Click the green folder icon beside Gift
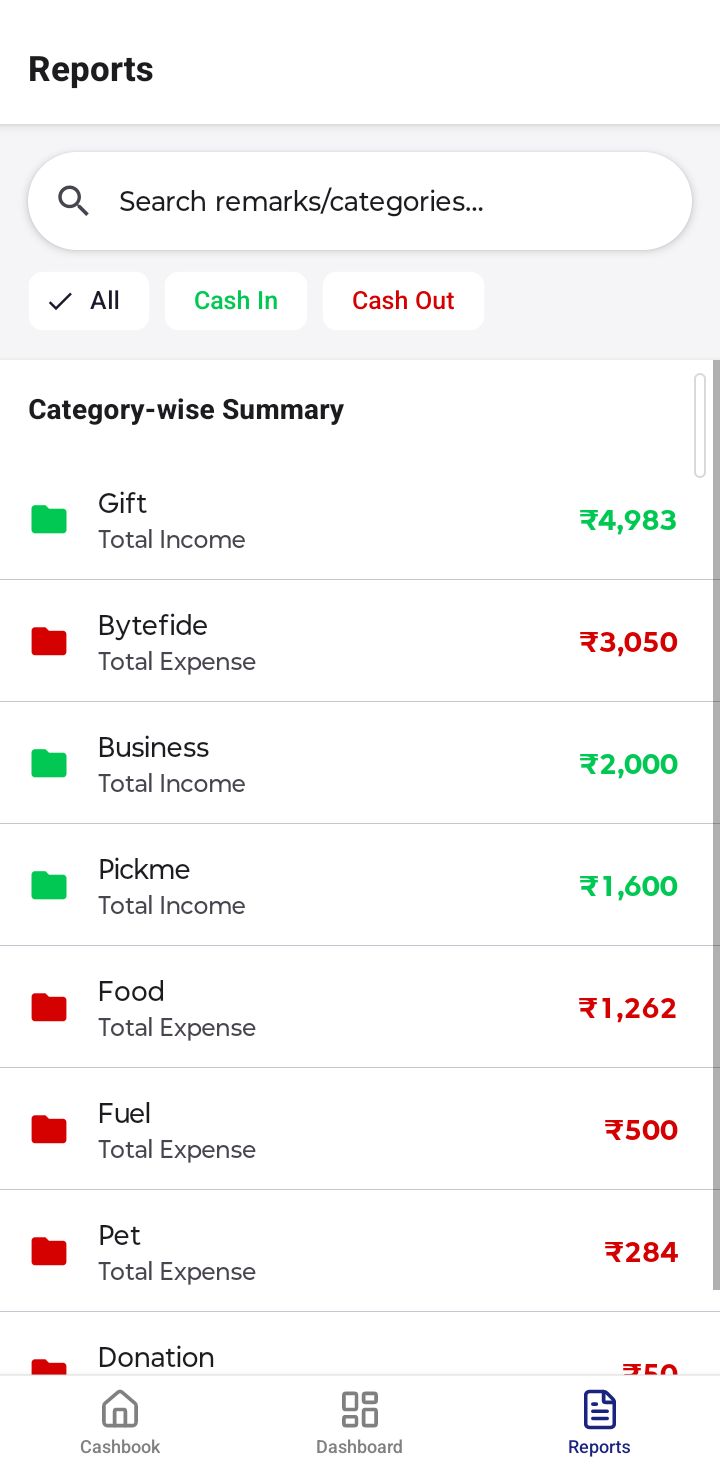Image resolution: width=720 pixels, height=1480 pixels. click(x=48, y=519)
